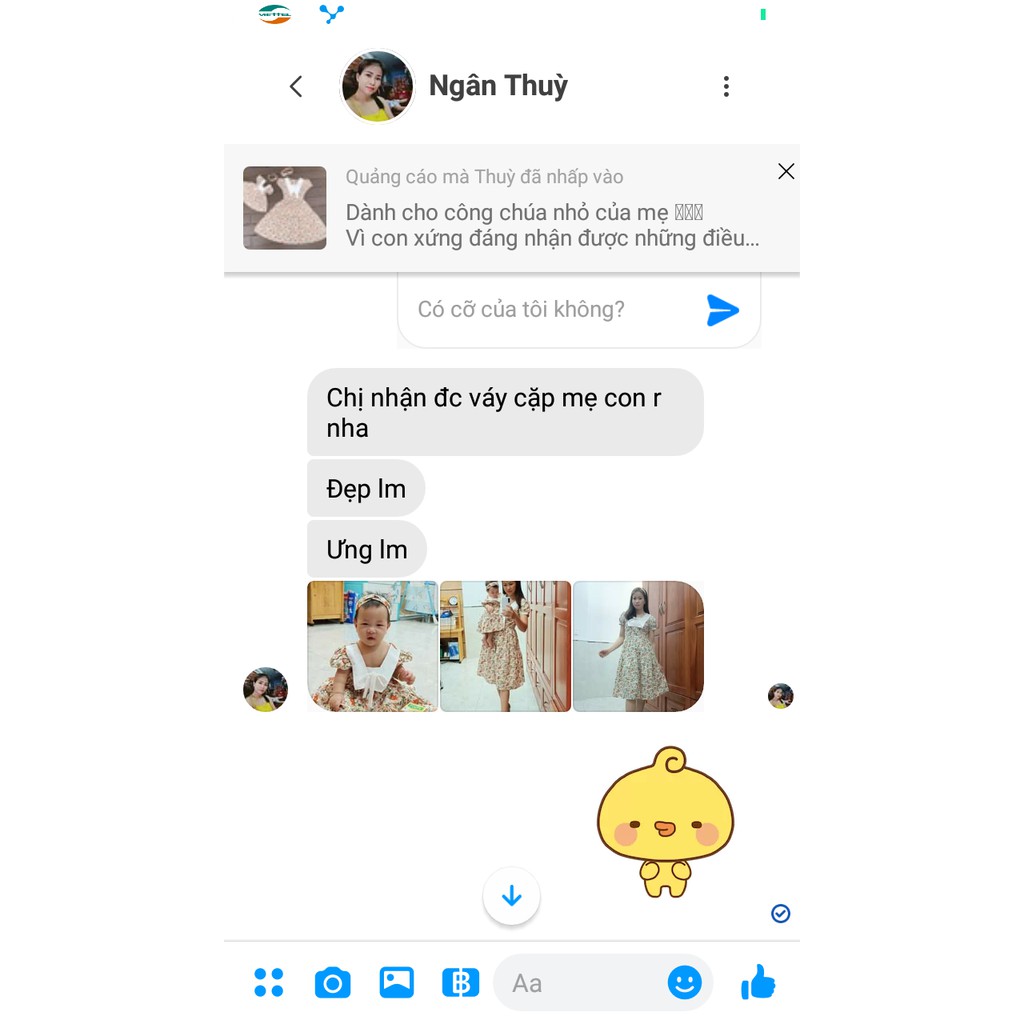
Task: Send the suggested reply "Có cỡ của tôi không?"
Action: 722,310
